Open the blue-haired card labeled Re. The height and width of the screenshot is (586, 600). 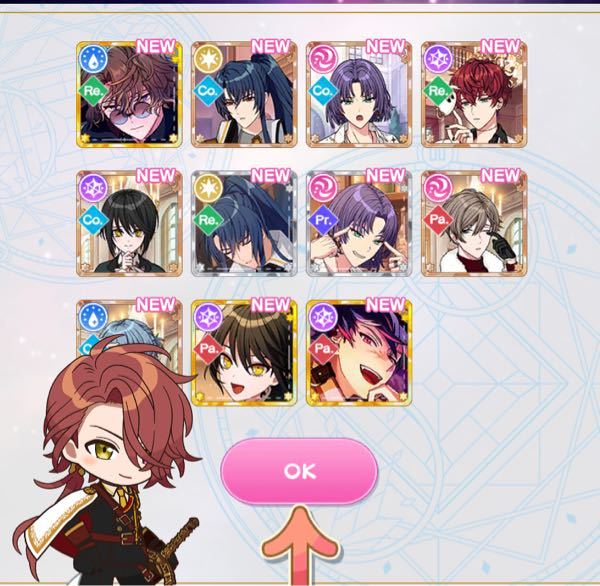click(x=244, y=222)
